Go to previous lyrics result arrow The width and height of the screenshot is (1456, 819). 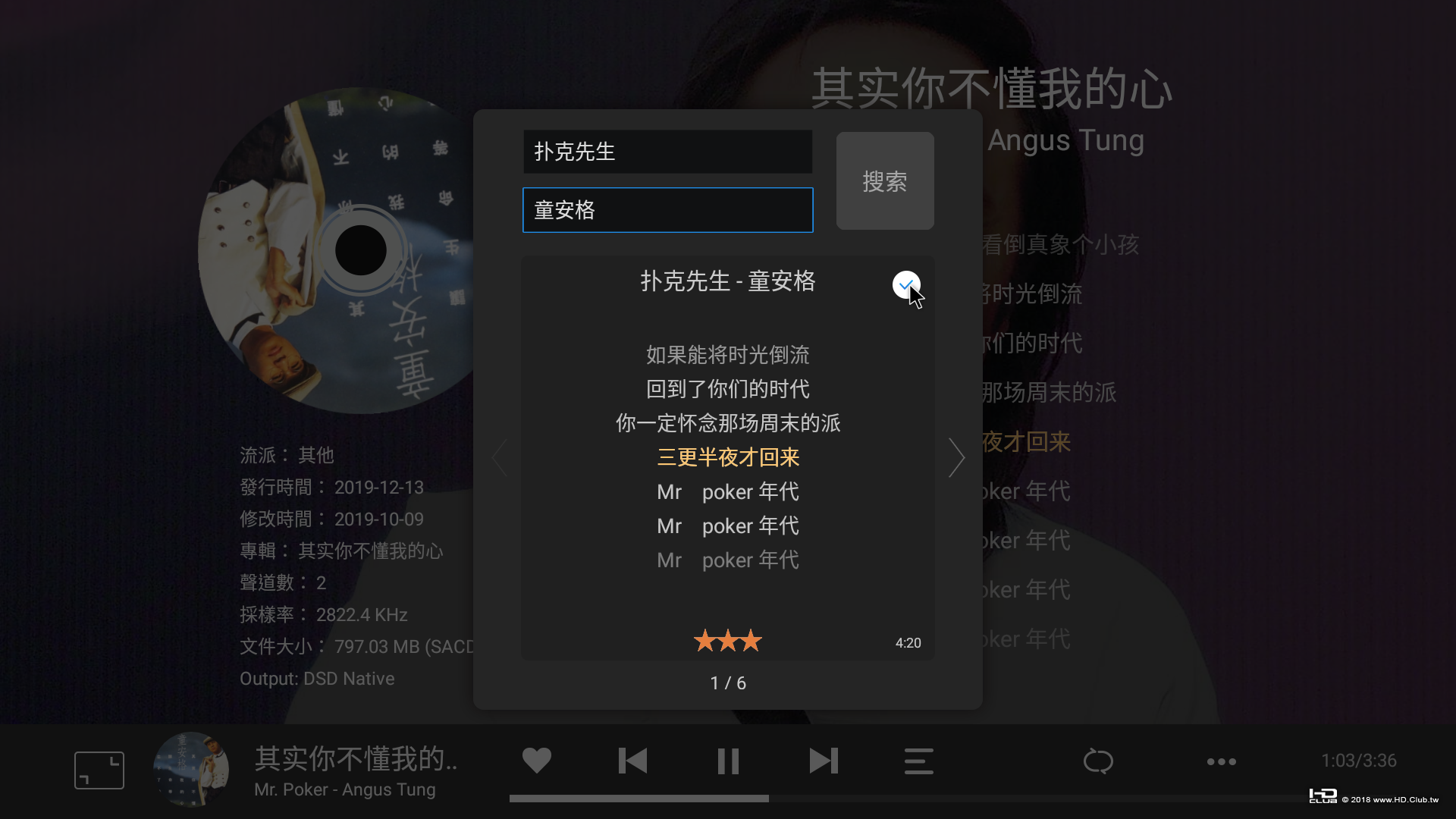click(x=500, y=457)
